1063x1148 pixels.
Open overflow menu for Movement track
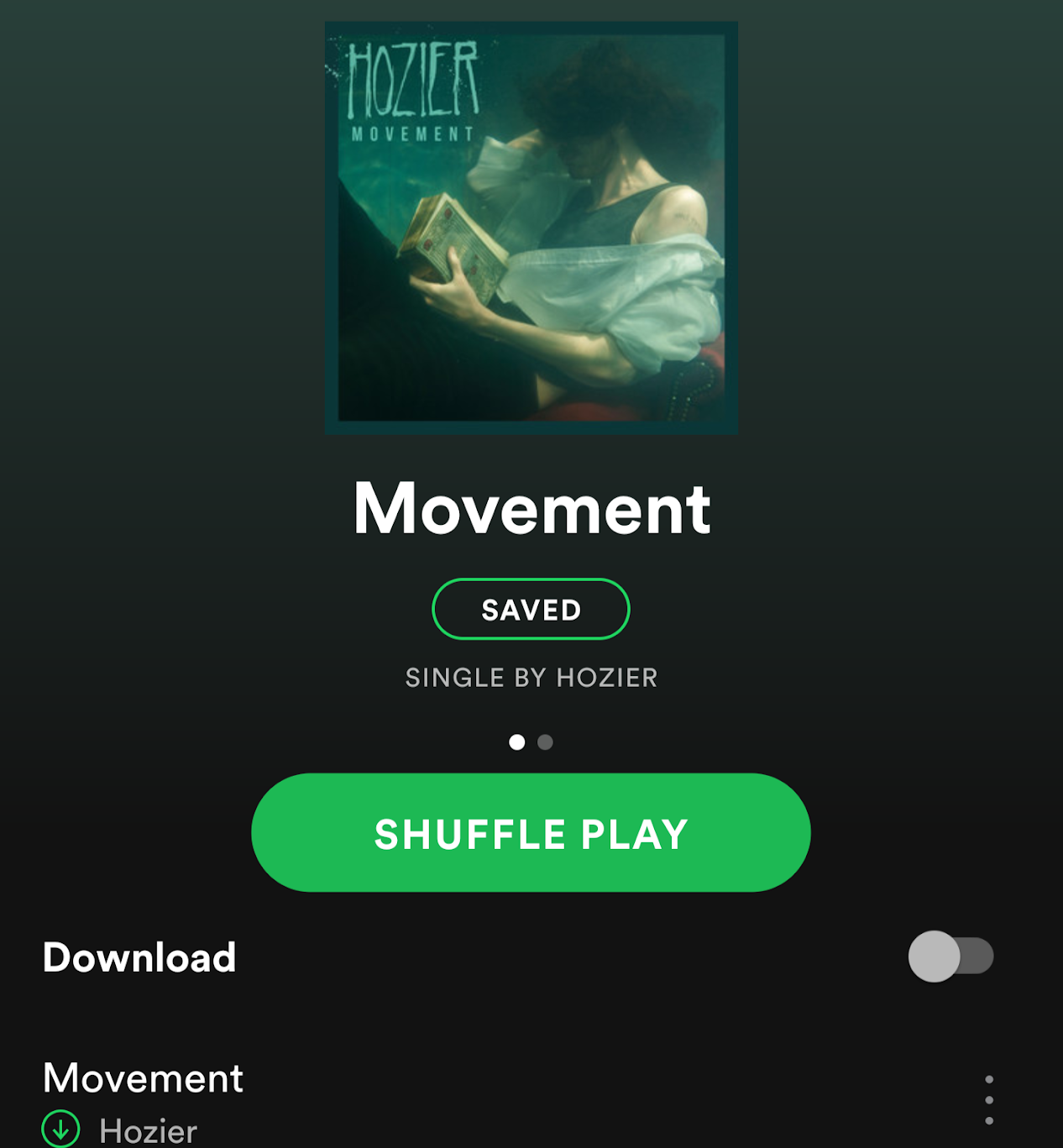coord(989,1099)
